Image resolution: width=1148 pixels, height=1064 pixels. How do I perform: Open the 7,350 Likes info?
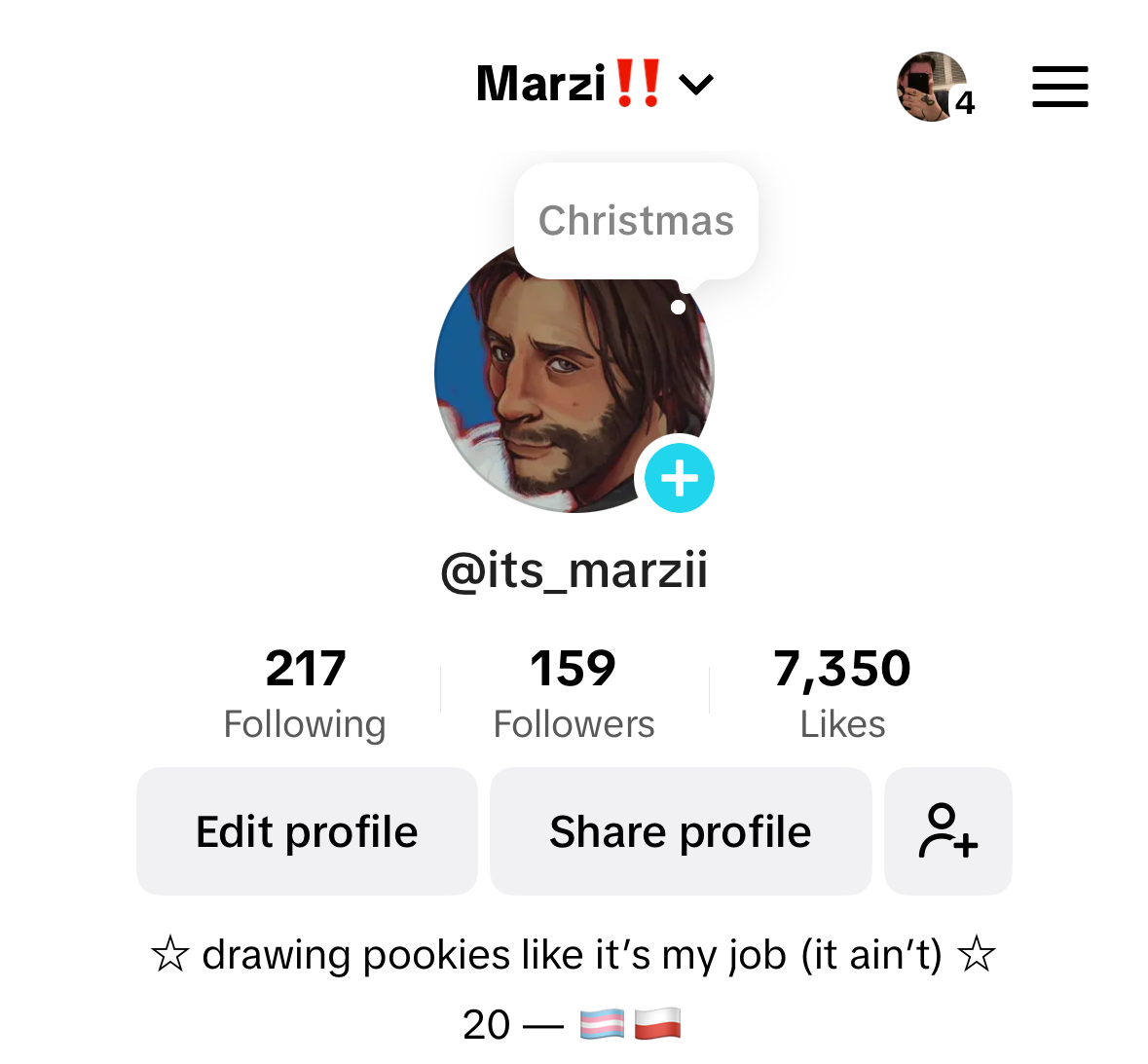[842, 693]
